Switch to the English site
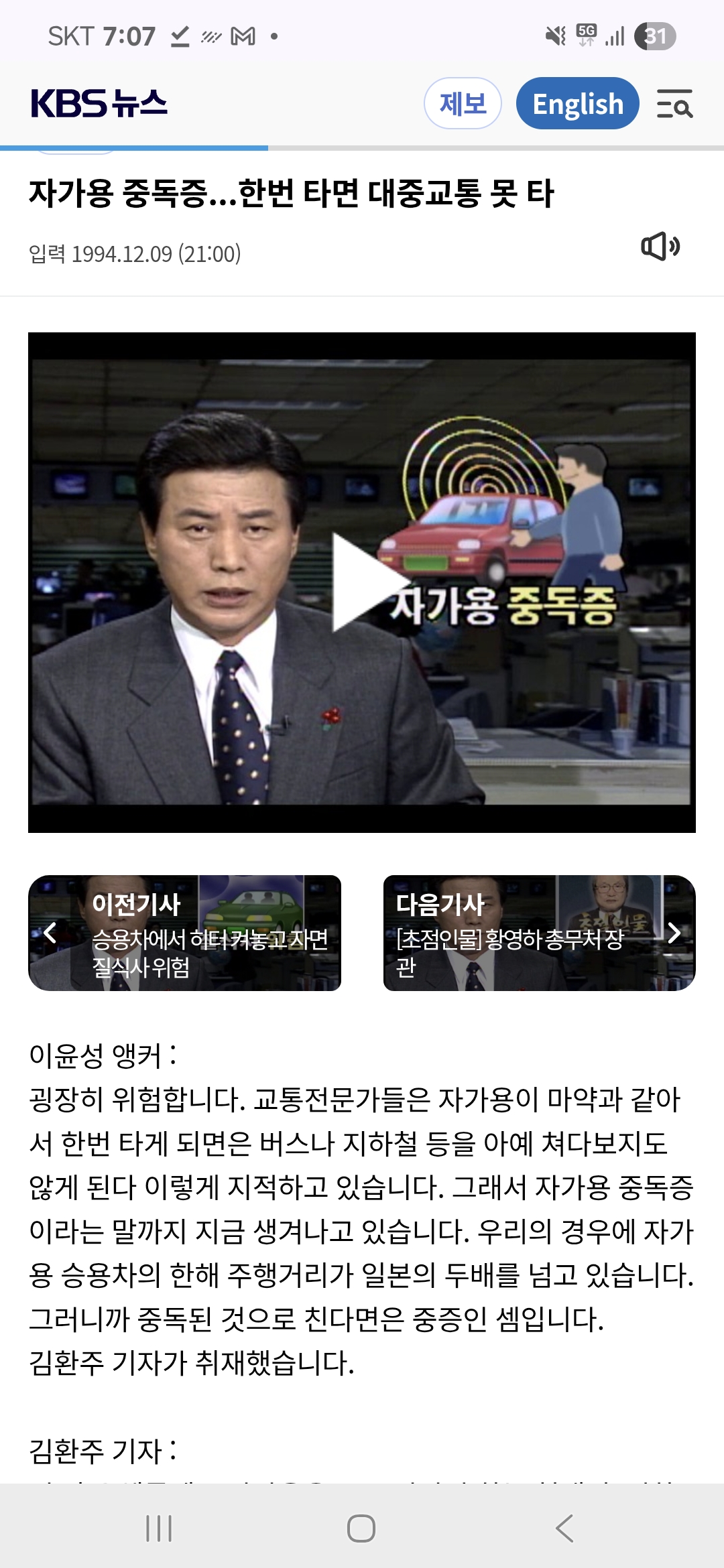The image size is (724, 1568). [x=577, y=104]
